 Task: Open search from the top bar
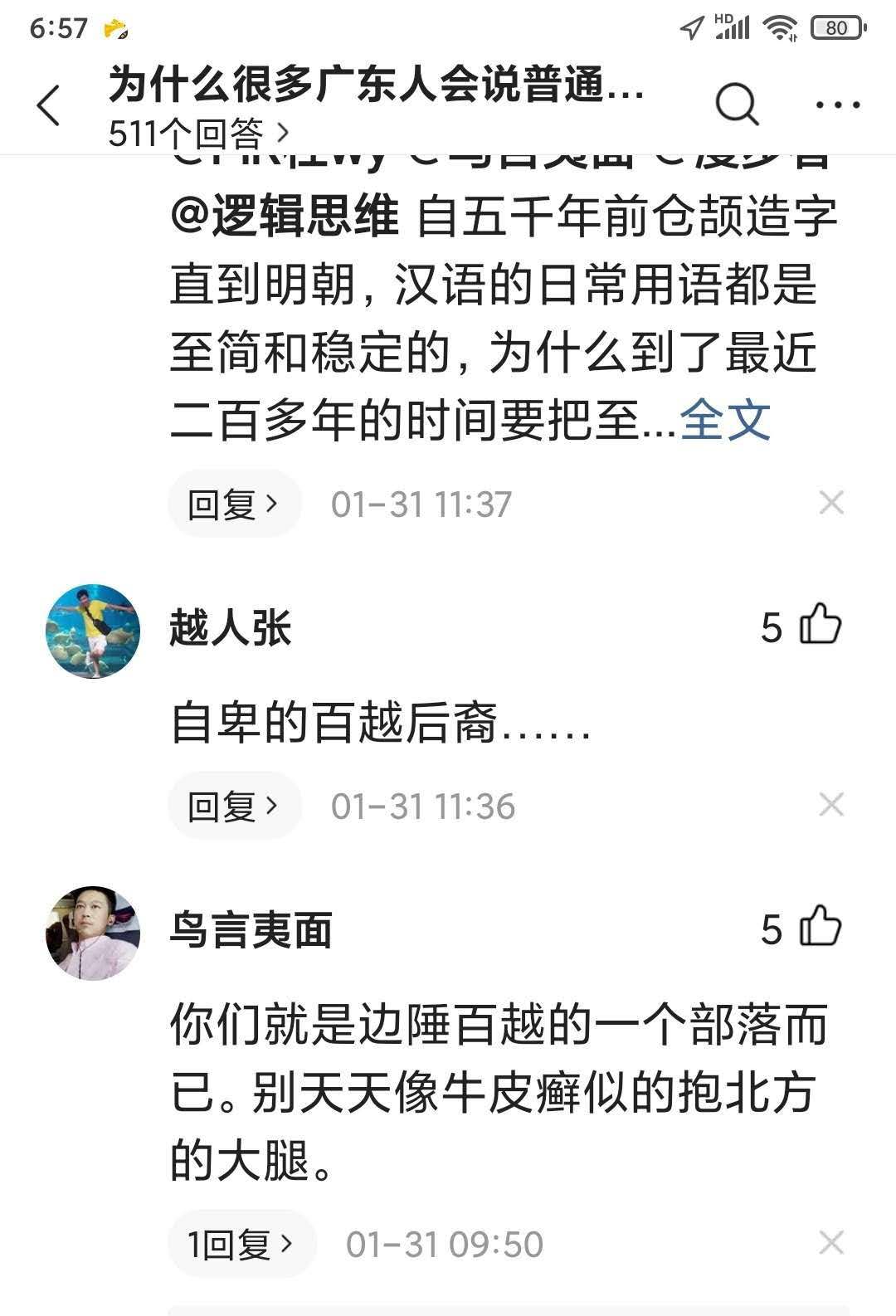[736, 105]
